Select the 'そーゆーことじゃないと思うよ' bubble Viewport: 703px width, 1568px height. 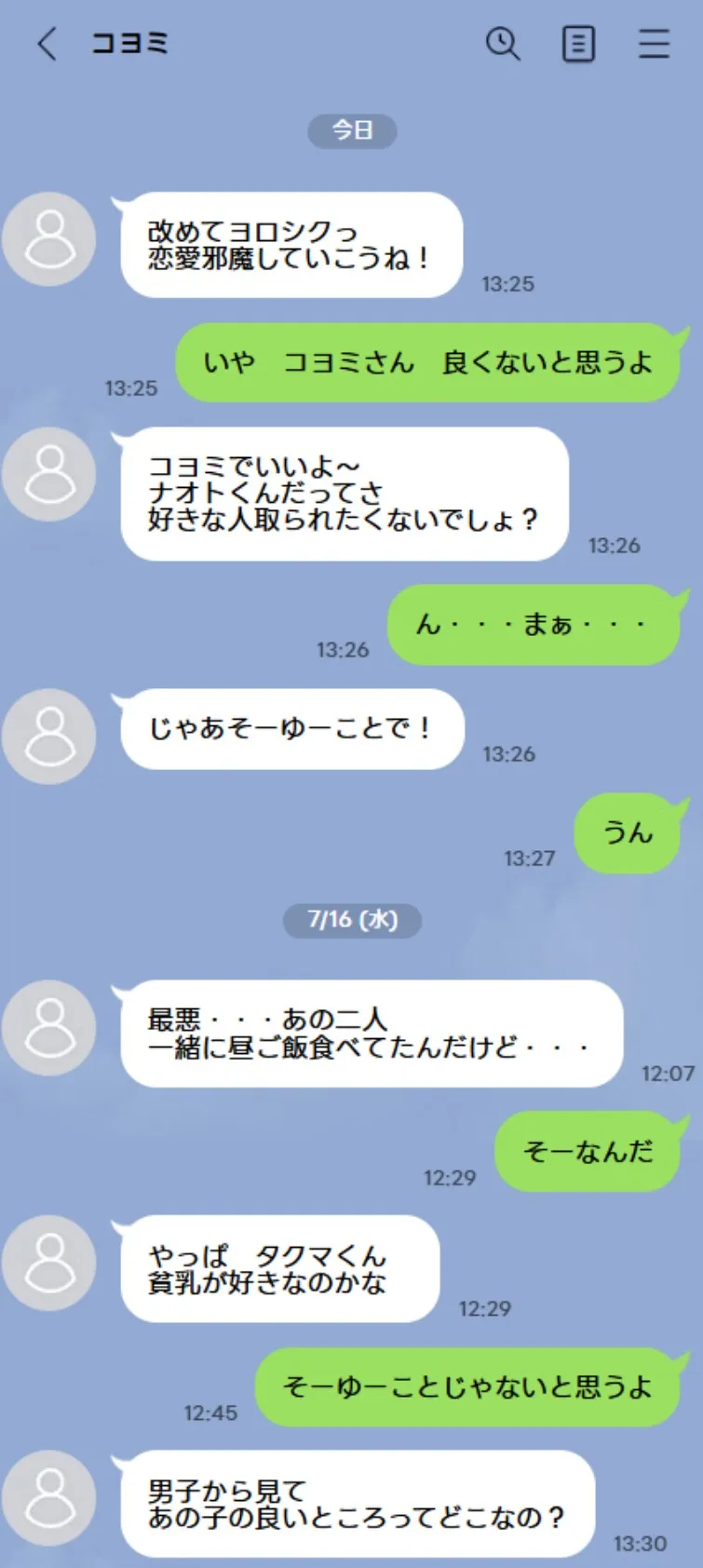467,1387
